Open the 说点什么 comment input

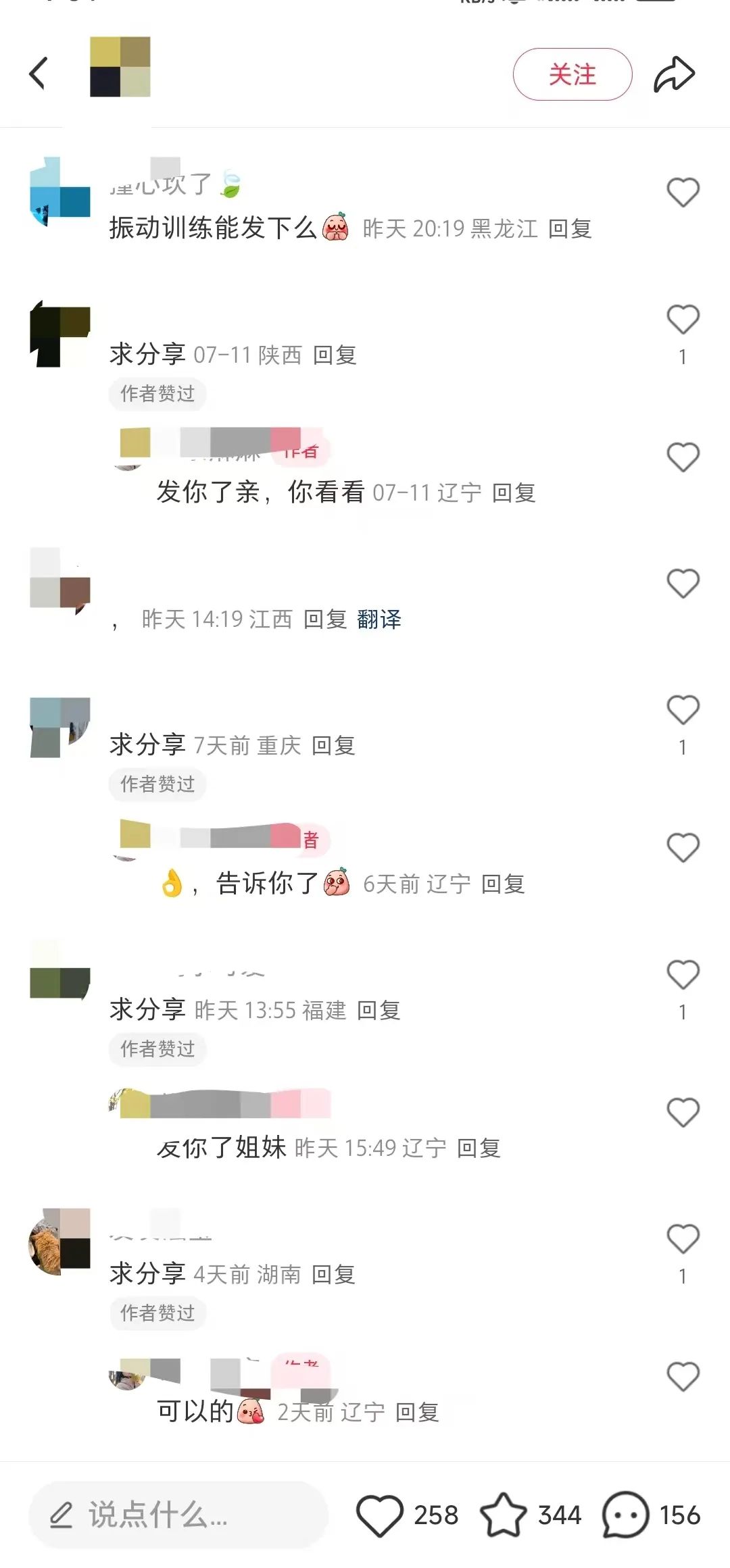tap(178, 1515)
